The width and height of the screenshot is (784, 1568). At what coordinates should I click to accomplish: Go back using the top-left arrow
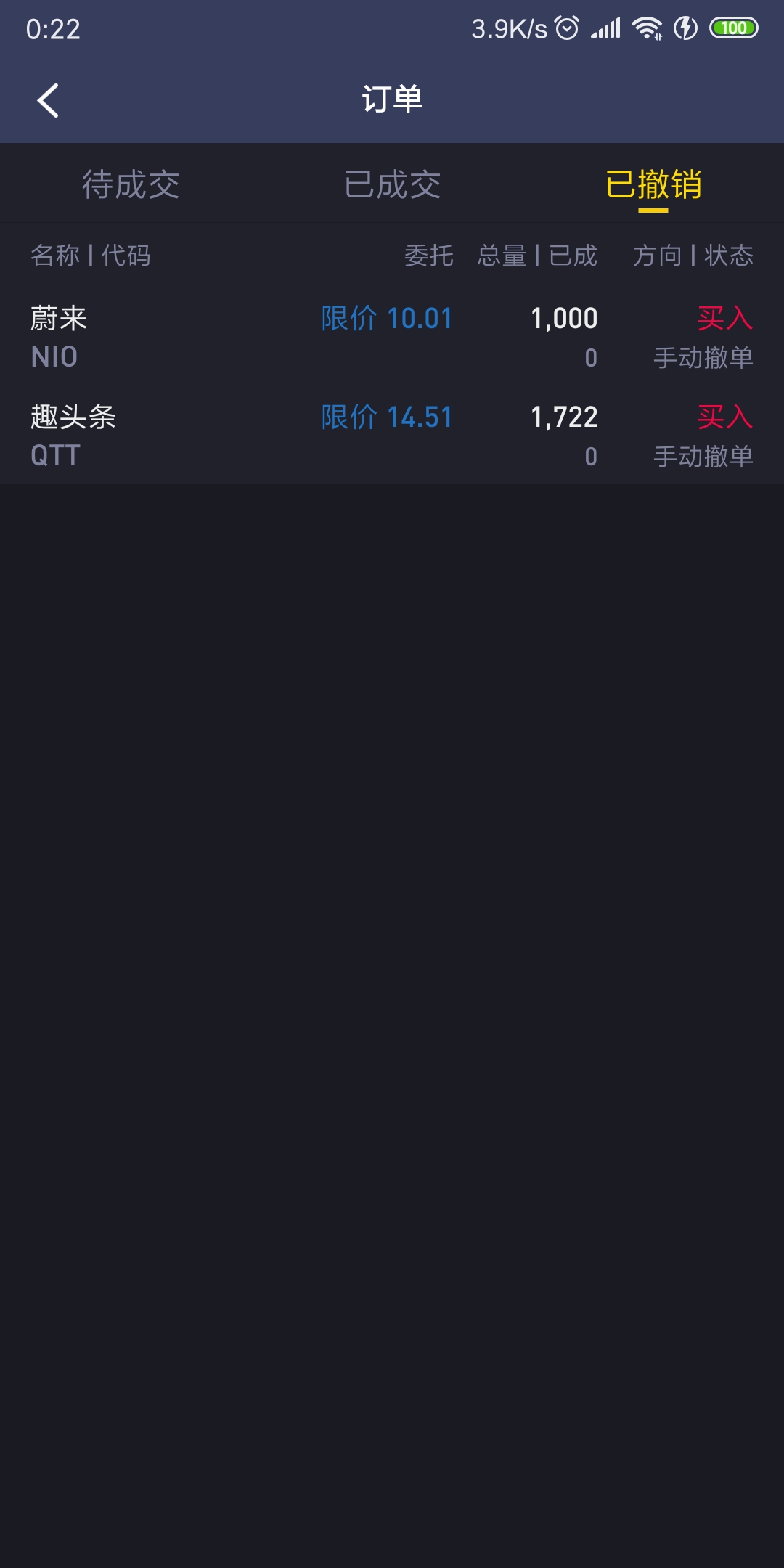point(48,100)
